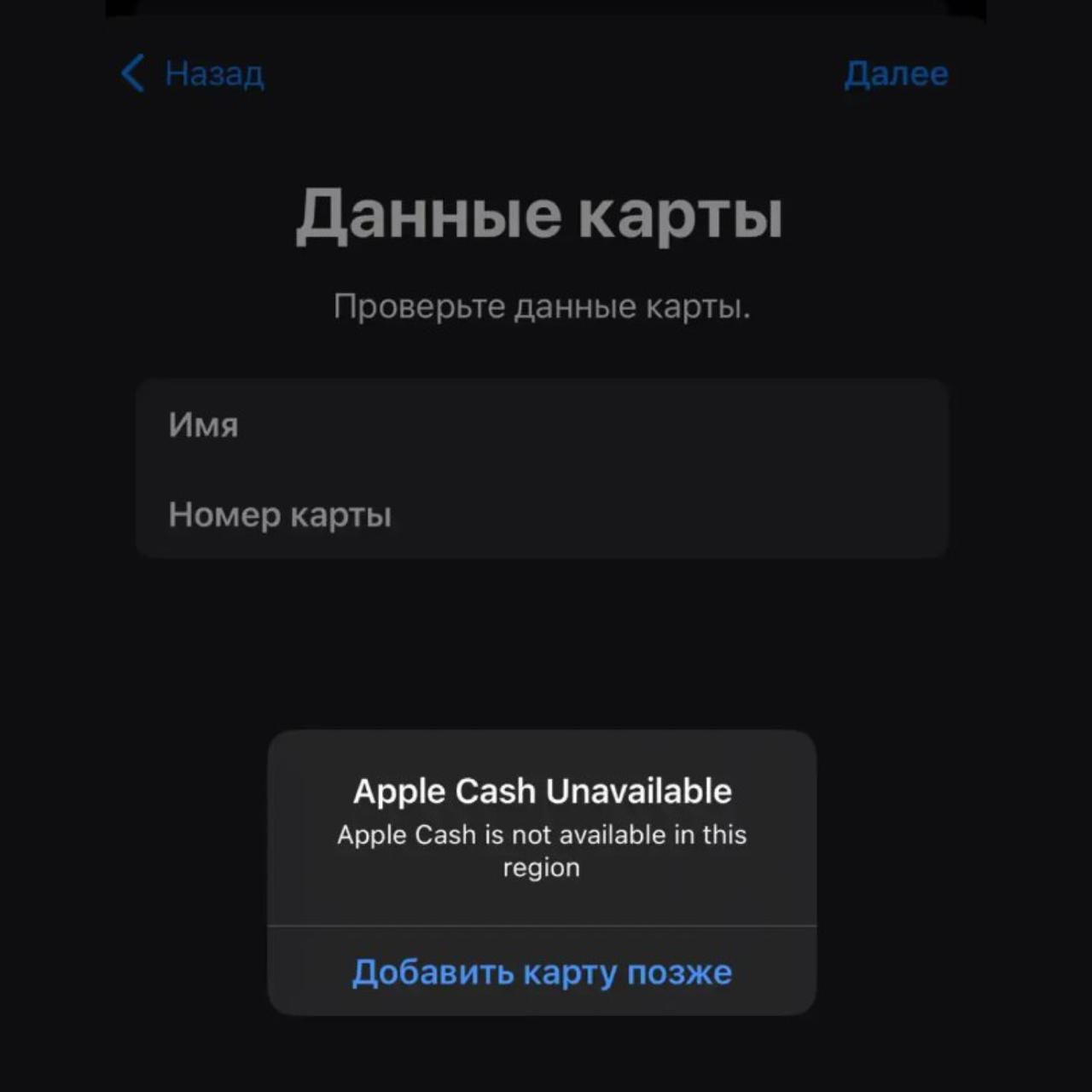Tap 'Добавить карту позже' in the alert
1092x1092 pixels.
click(542, 972)
